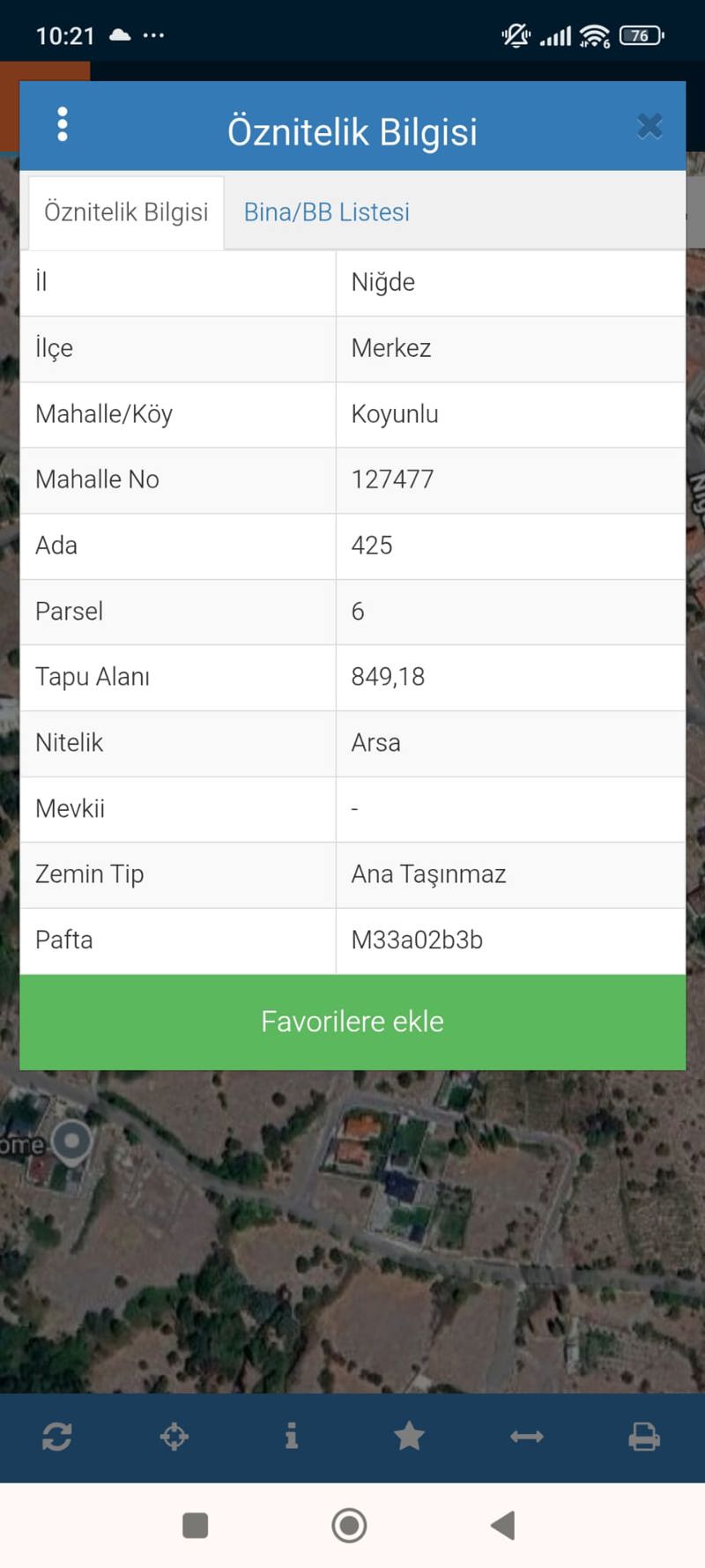Open favorites star in bottom toolbar
The height and width of the screenshot is (1568, 705).
click(x=409, y=1437)
